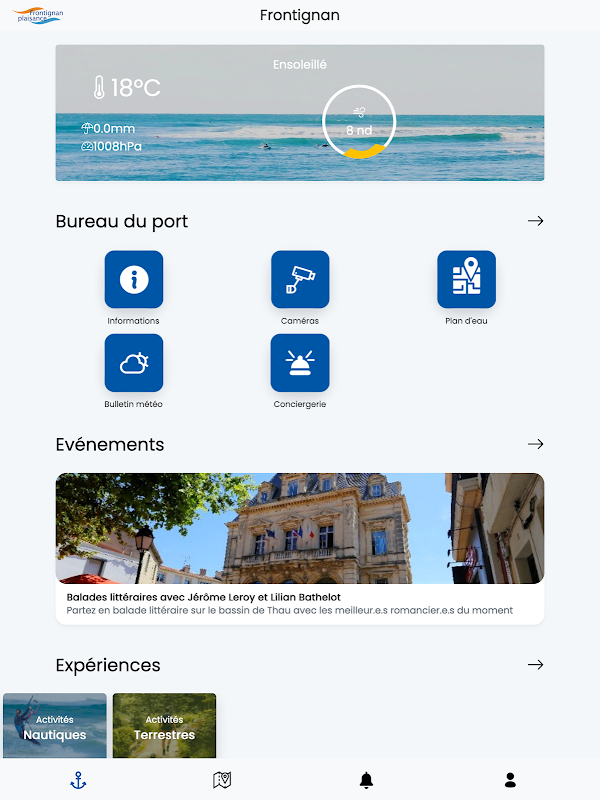600x800 pixels.
Task: Go to the profile tab
Action: click(510, 780)
